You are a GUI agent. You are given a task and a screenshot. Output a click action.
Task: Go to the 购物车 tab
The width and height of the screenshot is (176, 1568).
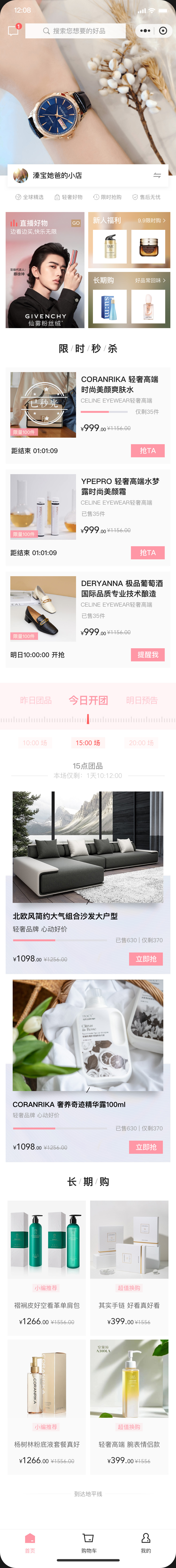click(x=89, y=1542)
